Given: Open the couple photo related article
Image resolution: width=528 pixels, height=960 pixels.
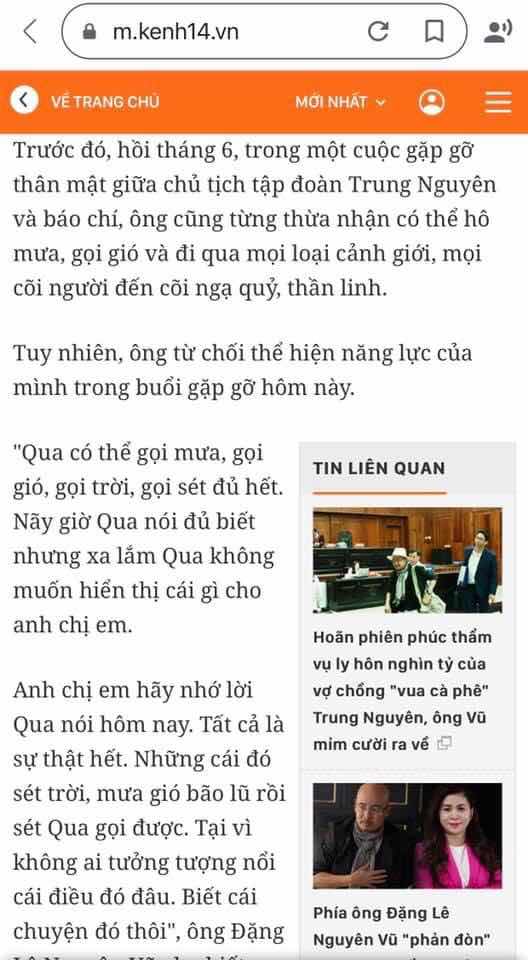Looking at the screenshot, I should (x=407, y=836).
